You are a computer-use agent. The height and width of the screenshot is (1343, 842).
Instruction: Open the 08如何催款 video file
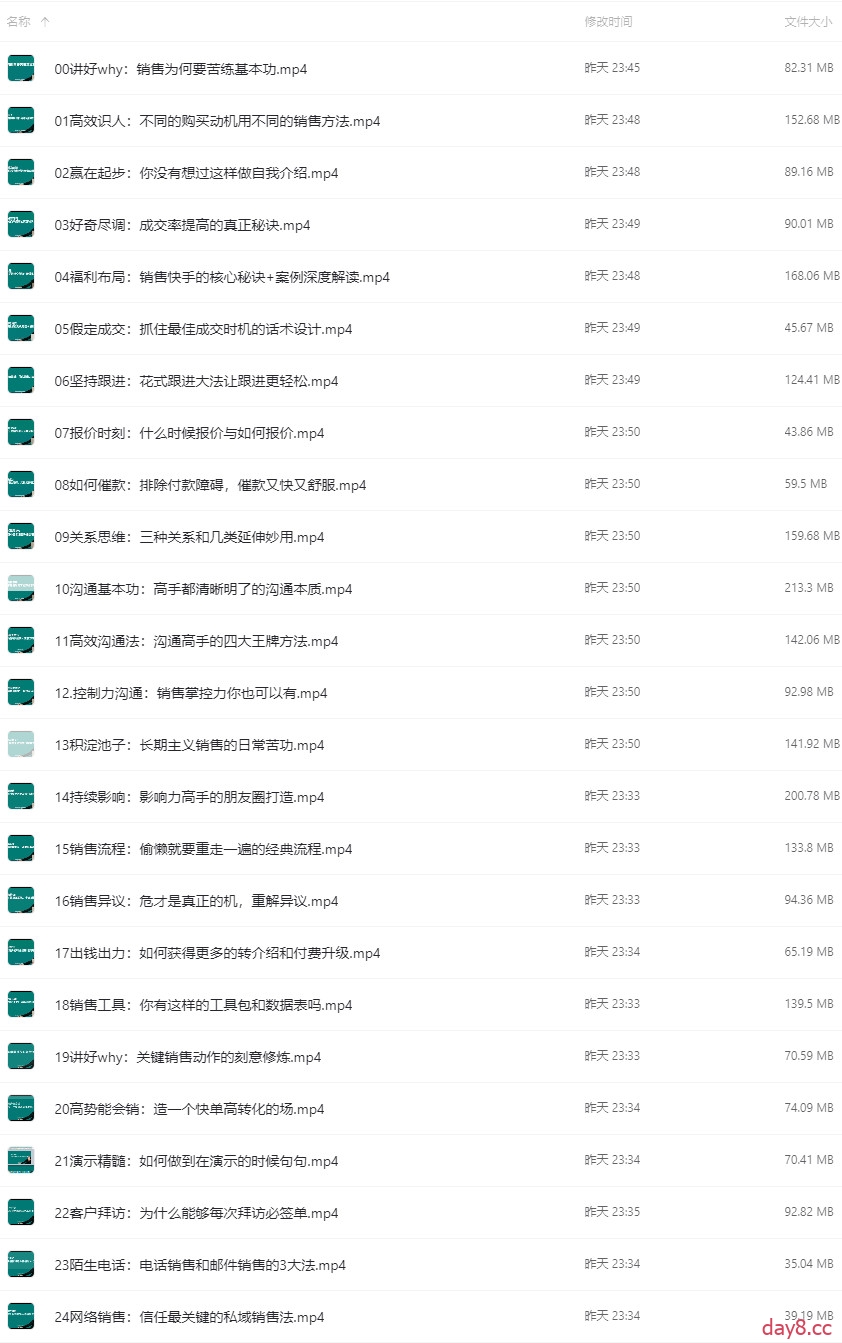point(210,485)
